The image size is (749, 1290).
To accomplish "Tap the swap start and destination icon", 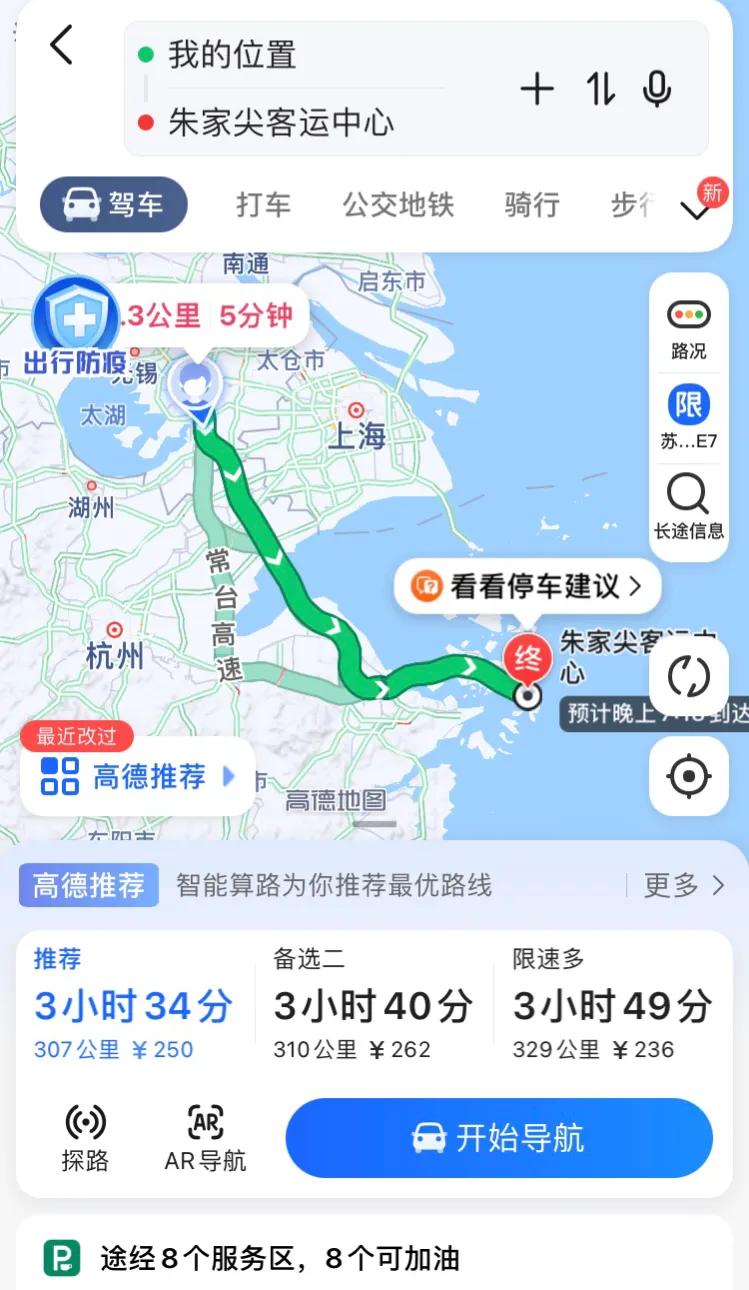I will pyautogui.click(x=598, y=88).
